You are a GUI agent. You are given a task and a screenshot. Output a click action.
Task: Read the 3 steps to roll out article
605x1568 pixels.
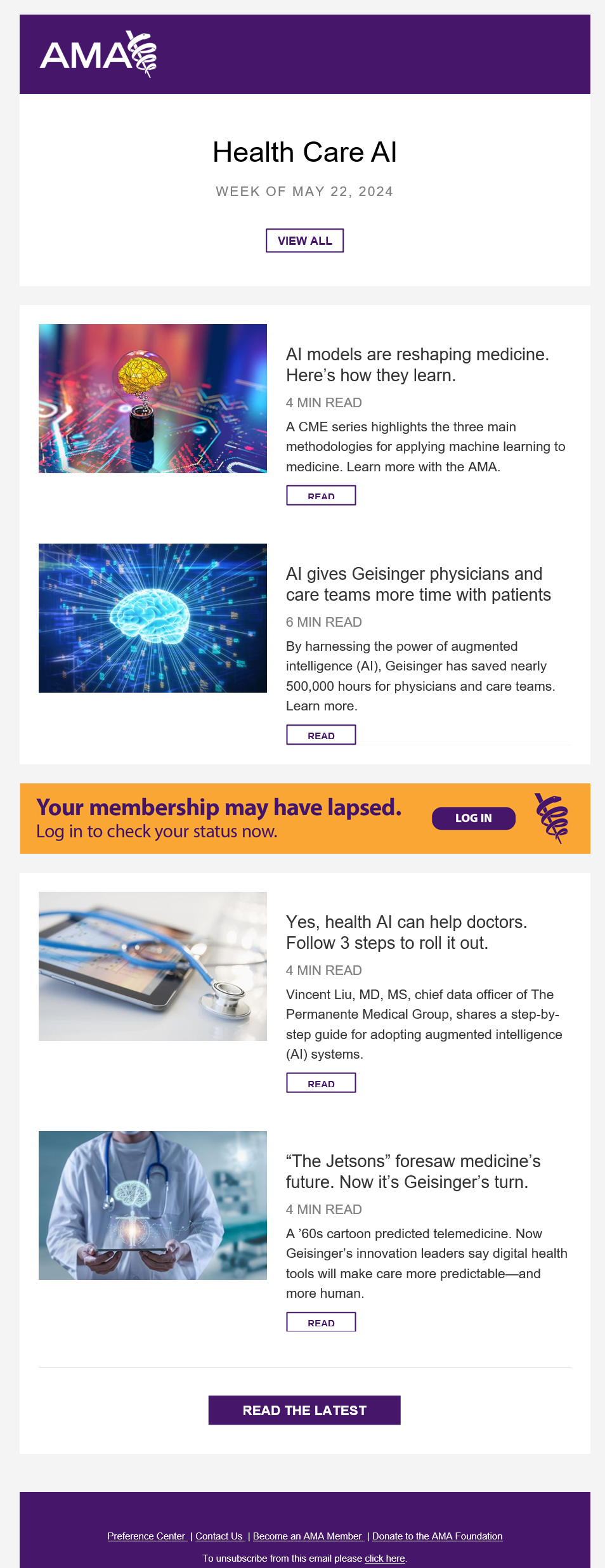coord(321,1083)
